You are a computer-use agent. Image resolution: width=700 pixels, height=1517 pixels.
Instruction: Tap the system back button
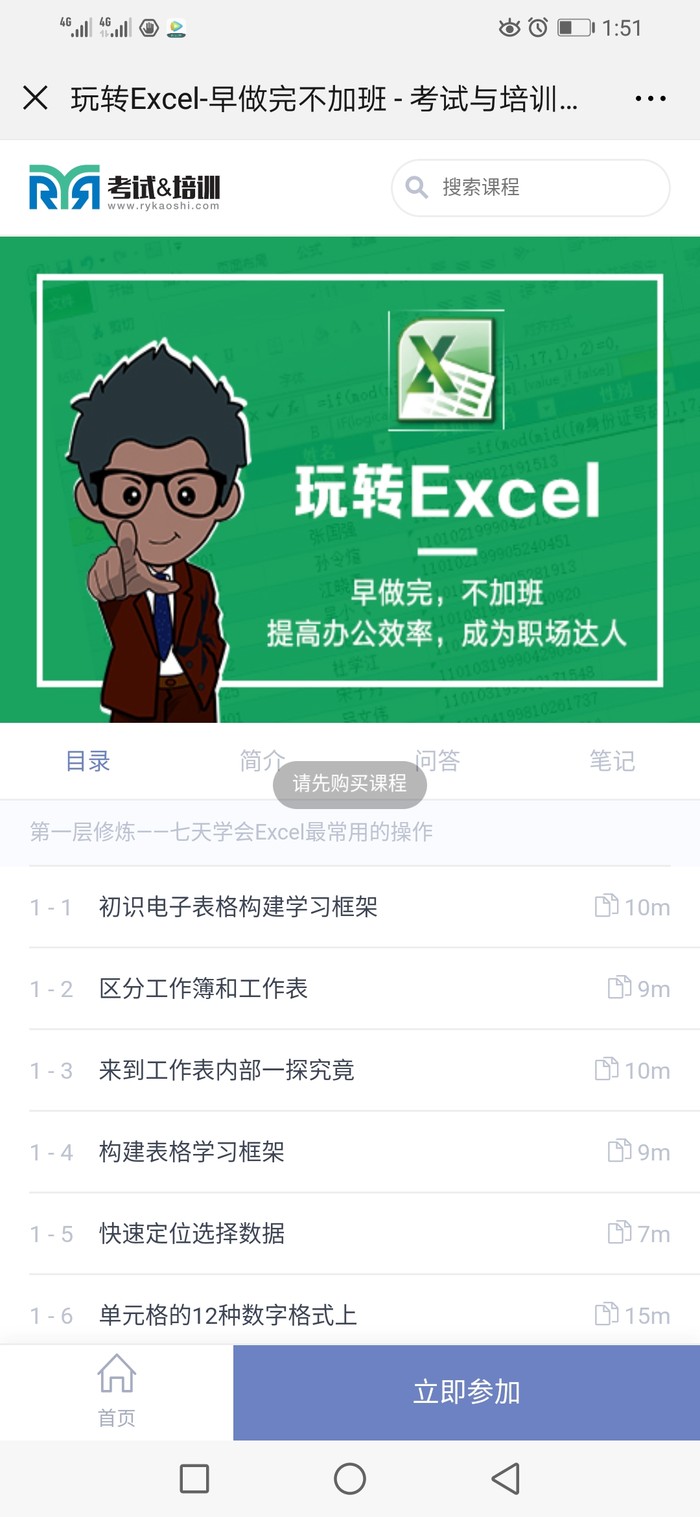[506, 1478]
